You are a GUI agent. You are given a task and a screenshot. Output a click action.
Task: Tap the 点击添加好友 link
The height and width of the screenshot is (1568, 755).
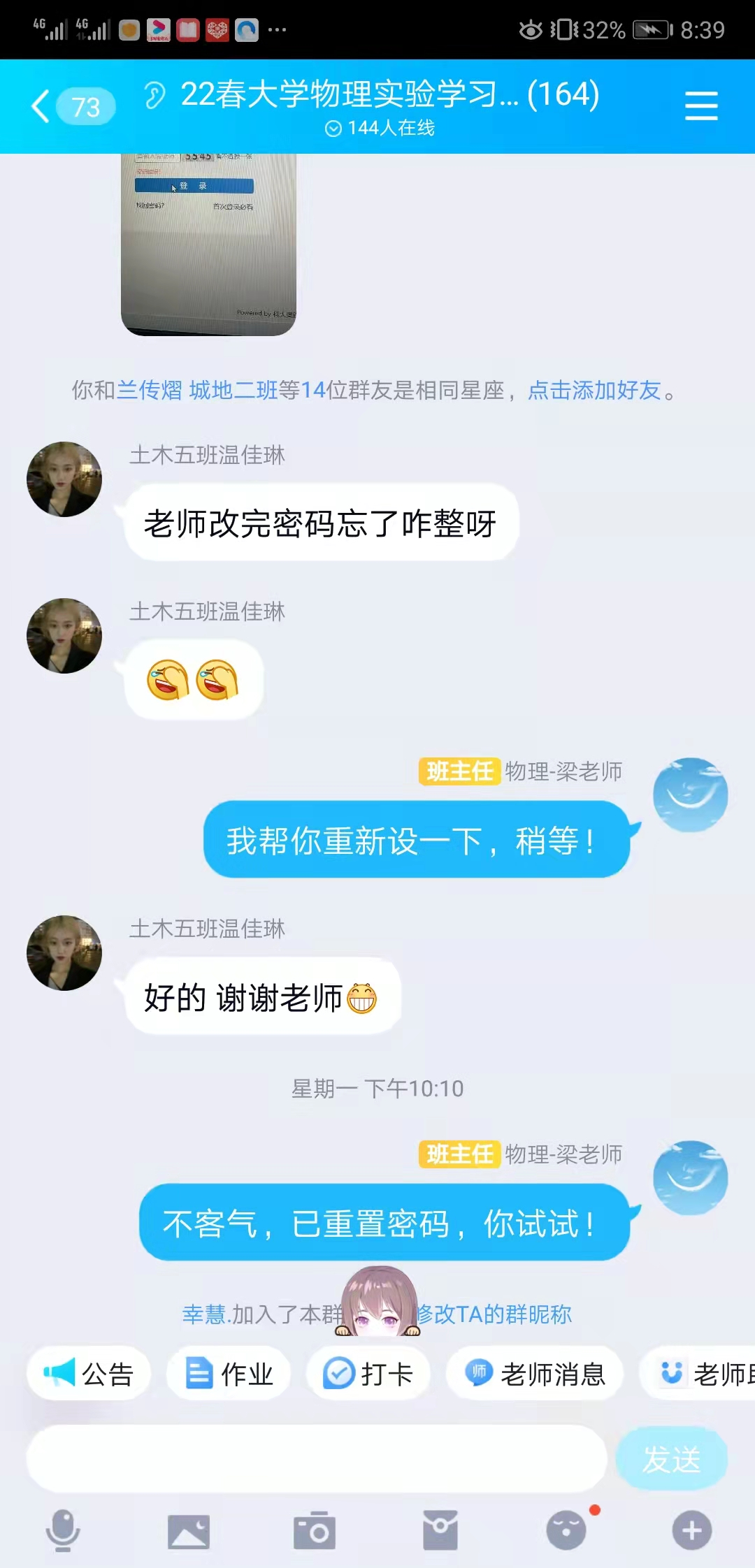click(594, 390)
